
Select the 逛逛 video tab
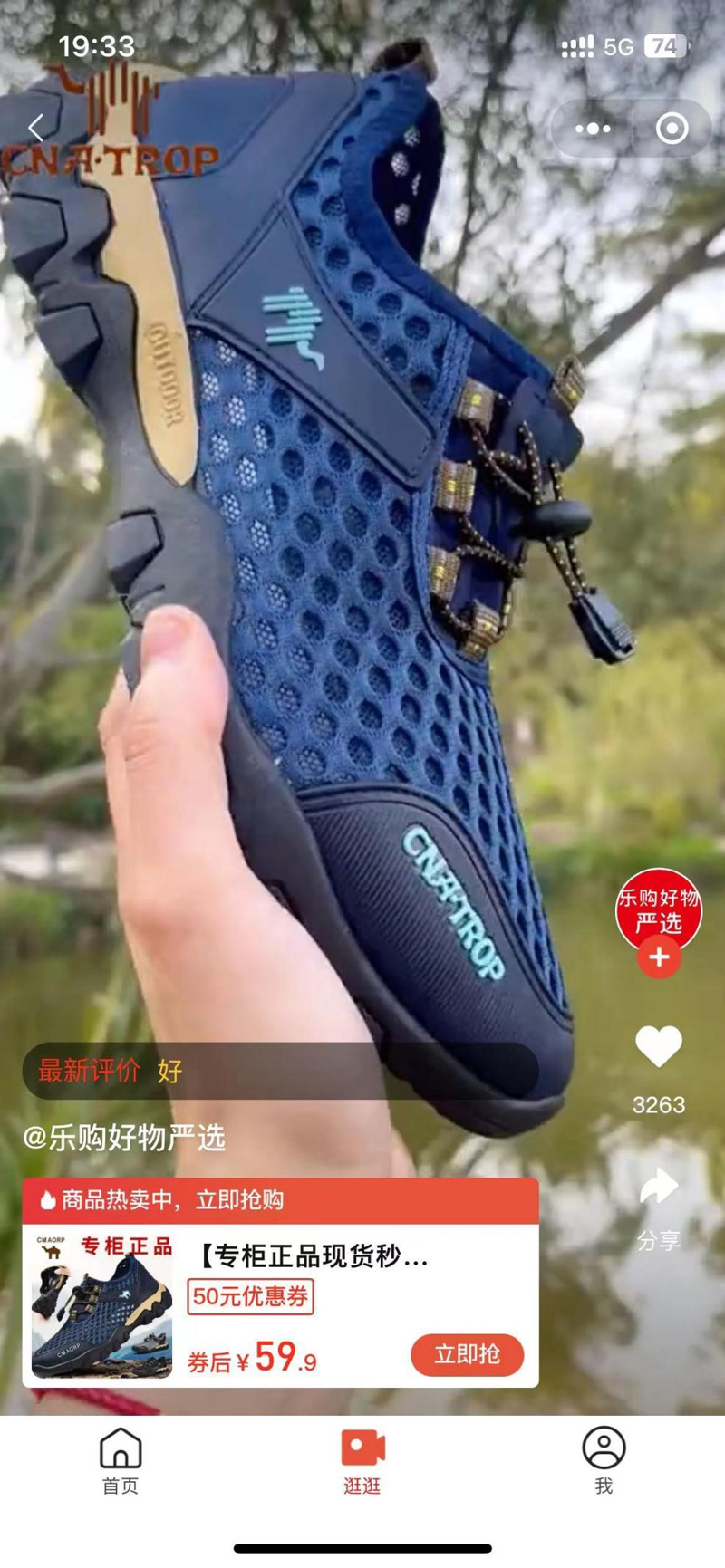[x=362, y=1460]
